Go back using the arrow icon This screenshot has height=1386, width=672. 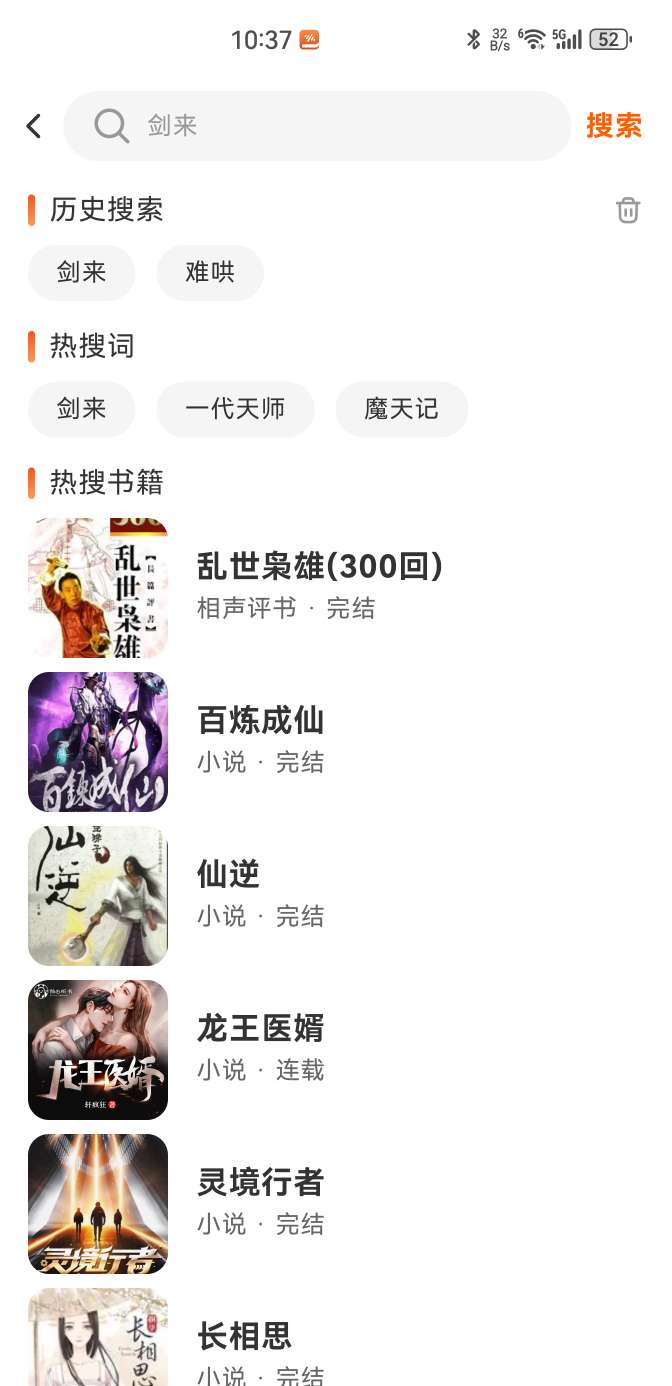click(34, 126)
